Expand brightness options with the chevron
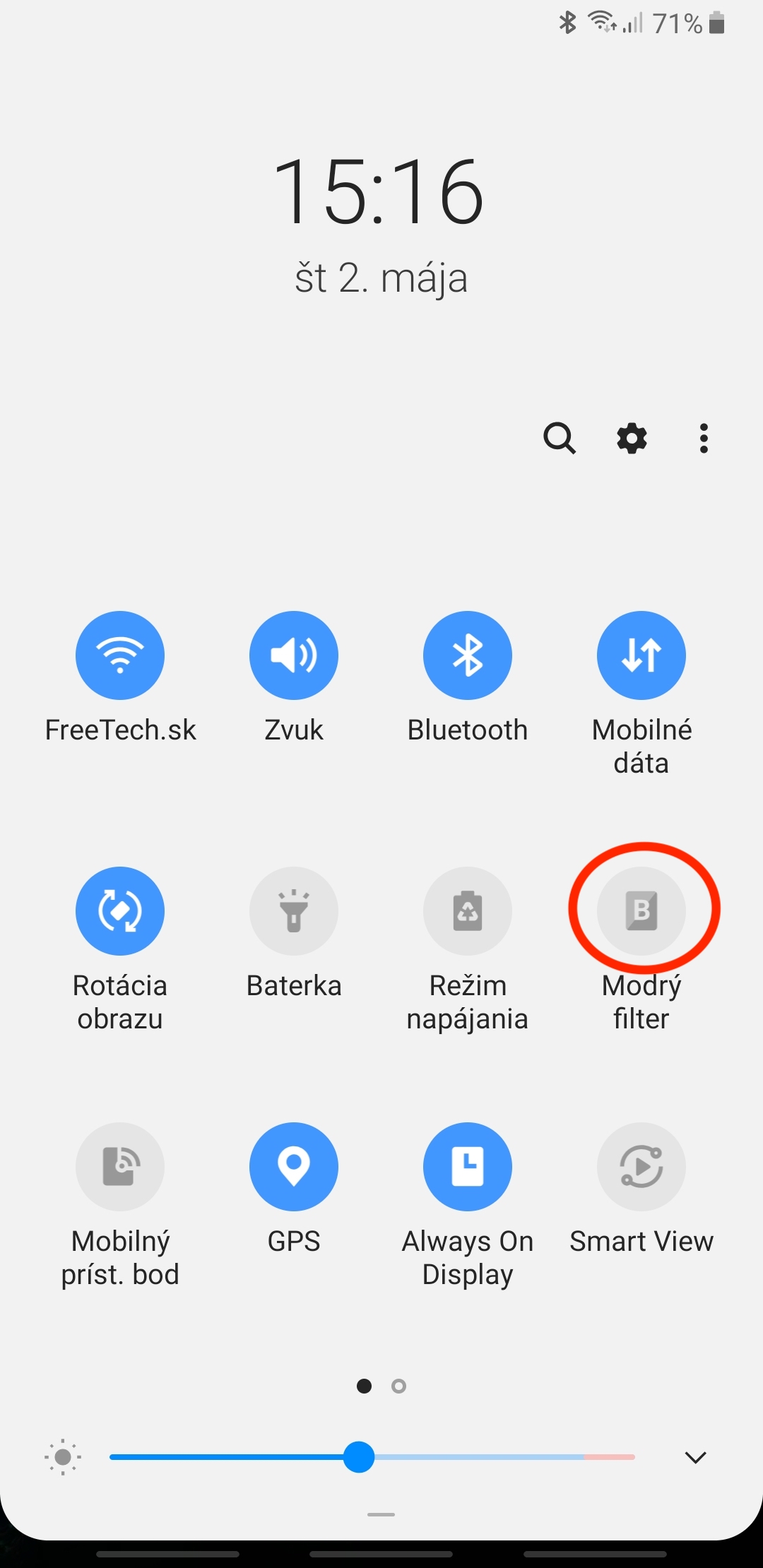This screenshot has width=763, height=1568. (696, 1457)
